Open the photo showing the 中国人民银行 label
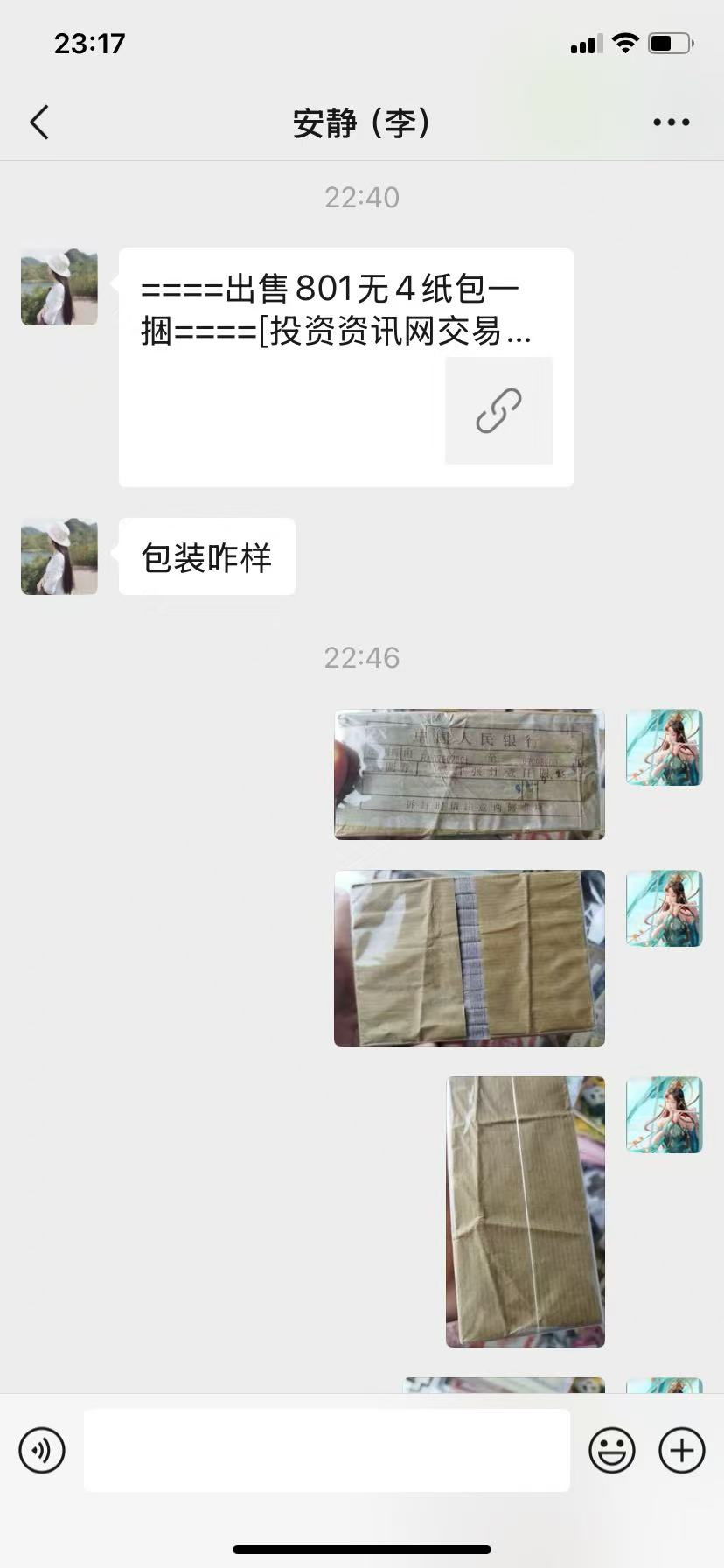 click(x=470, y=774)
